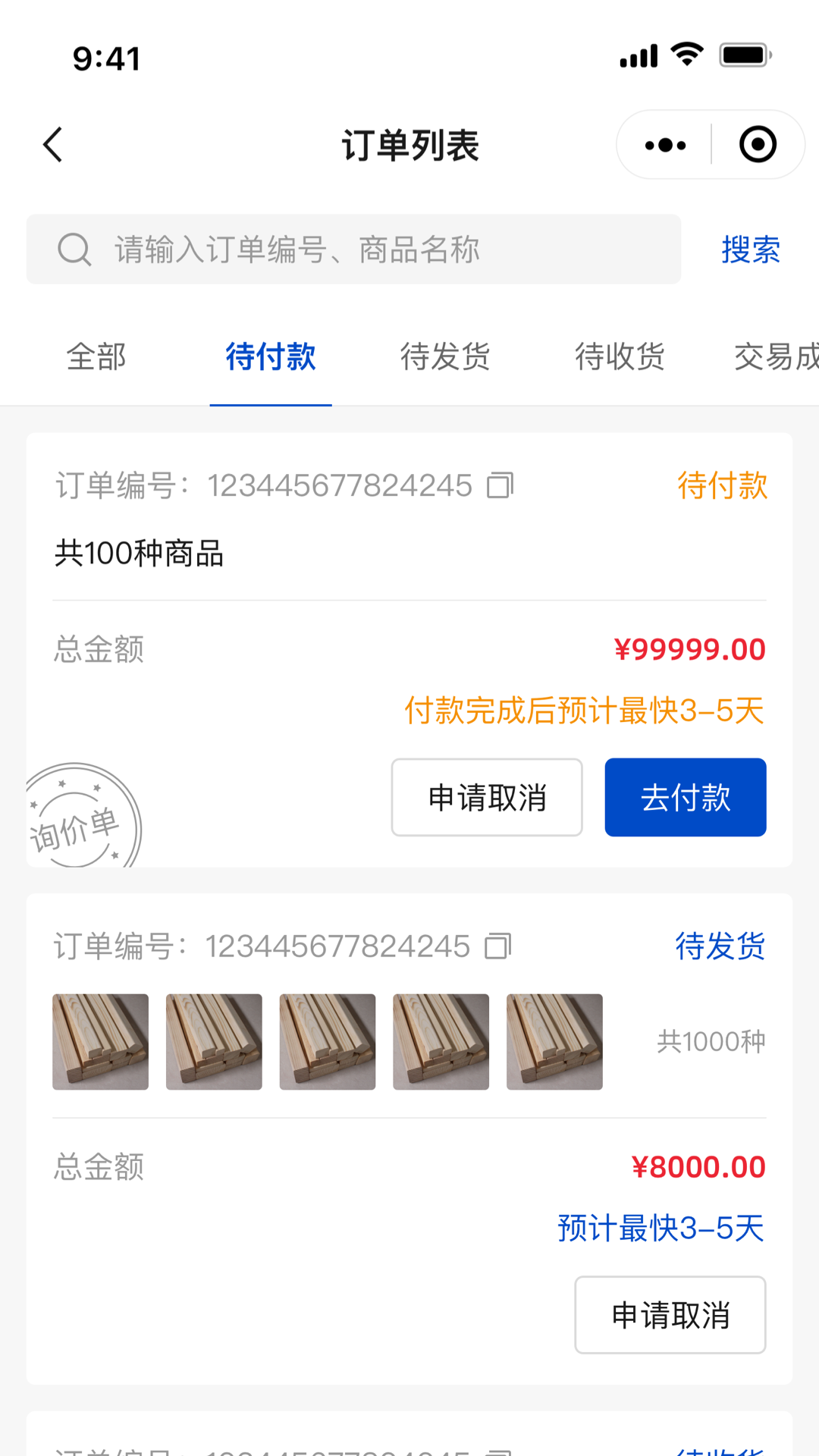Open the 待收货 tab
Viewport: 819px width, 1456px height.
point(620,356)
